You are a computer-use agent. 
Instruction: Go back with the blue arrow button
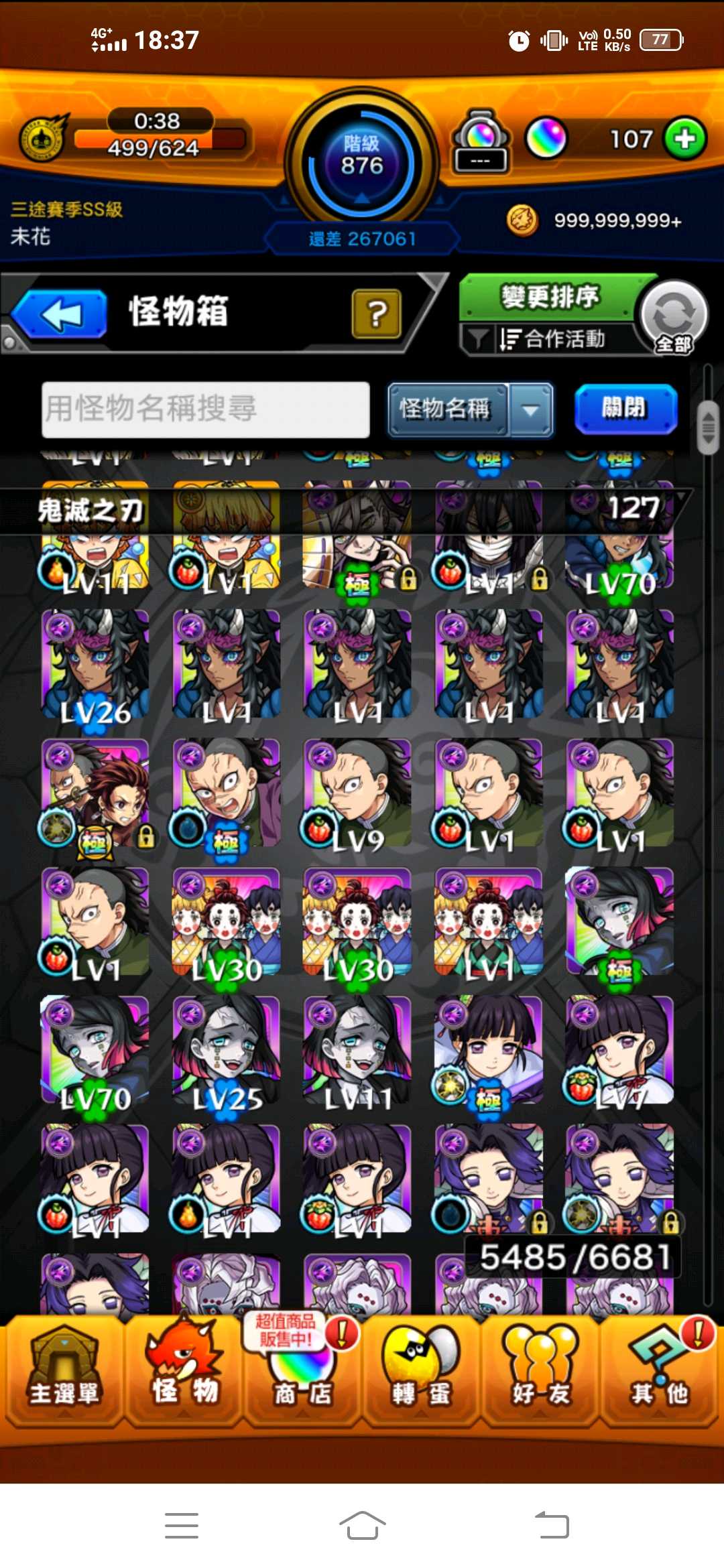[60, 314]
